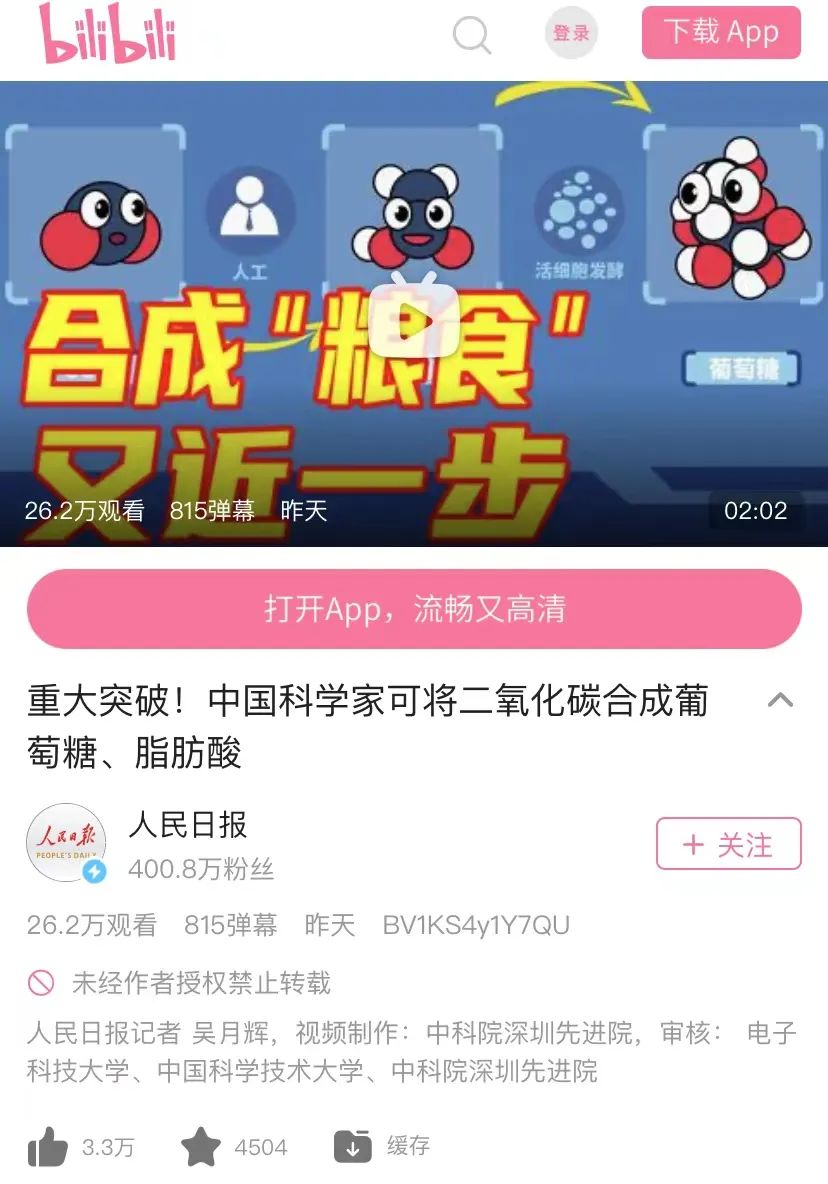
Task: Play the video
Action: [x=413, y=320]
